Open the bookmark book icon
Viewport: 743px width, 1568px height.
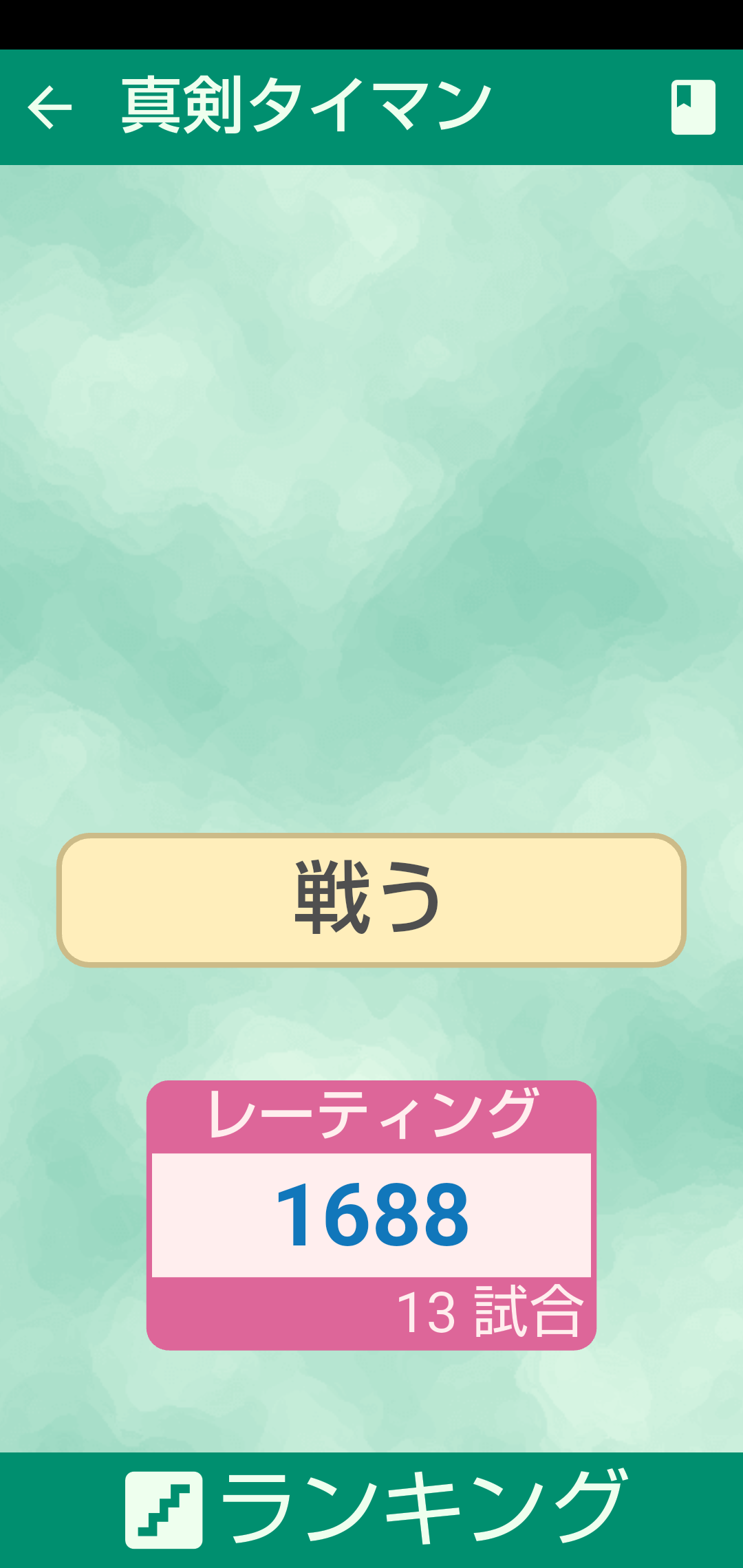[x=693, y=107]
